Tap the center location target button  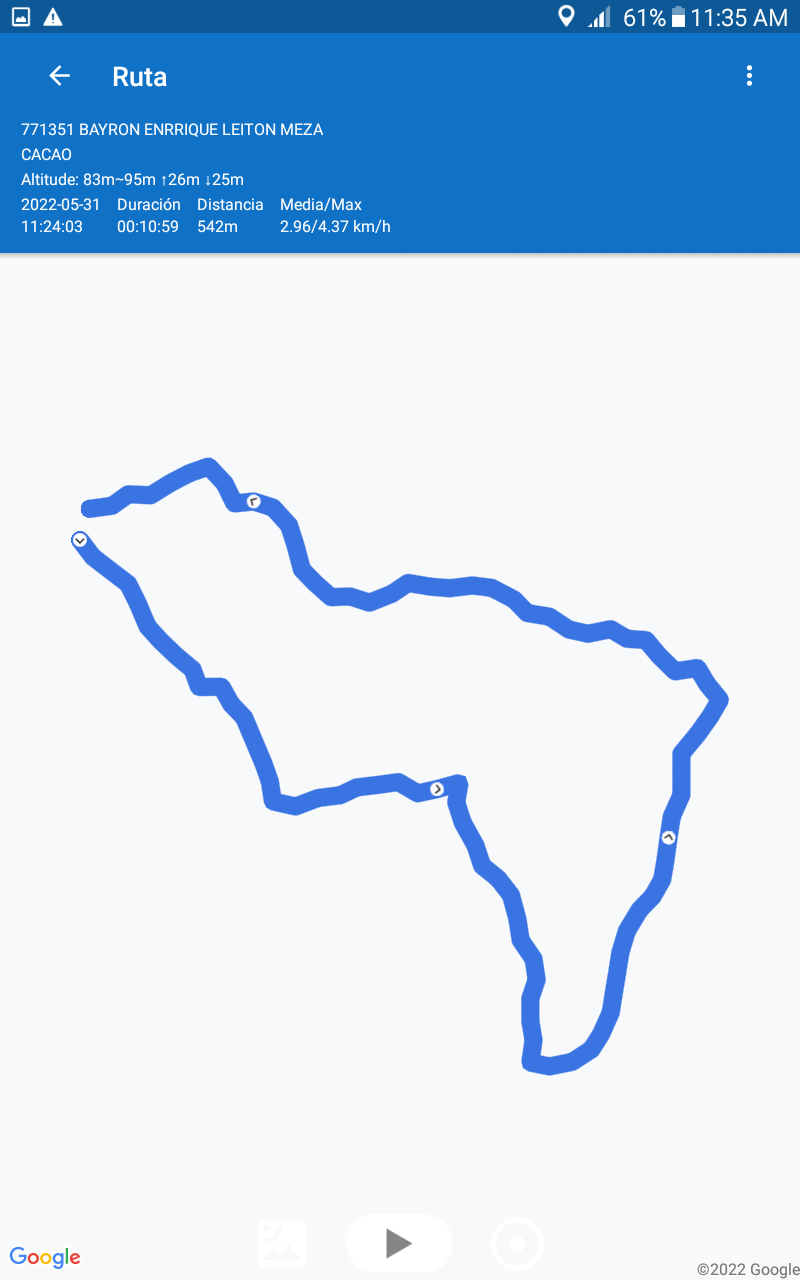517,1244
